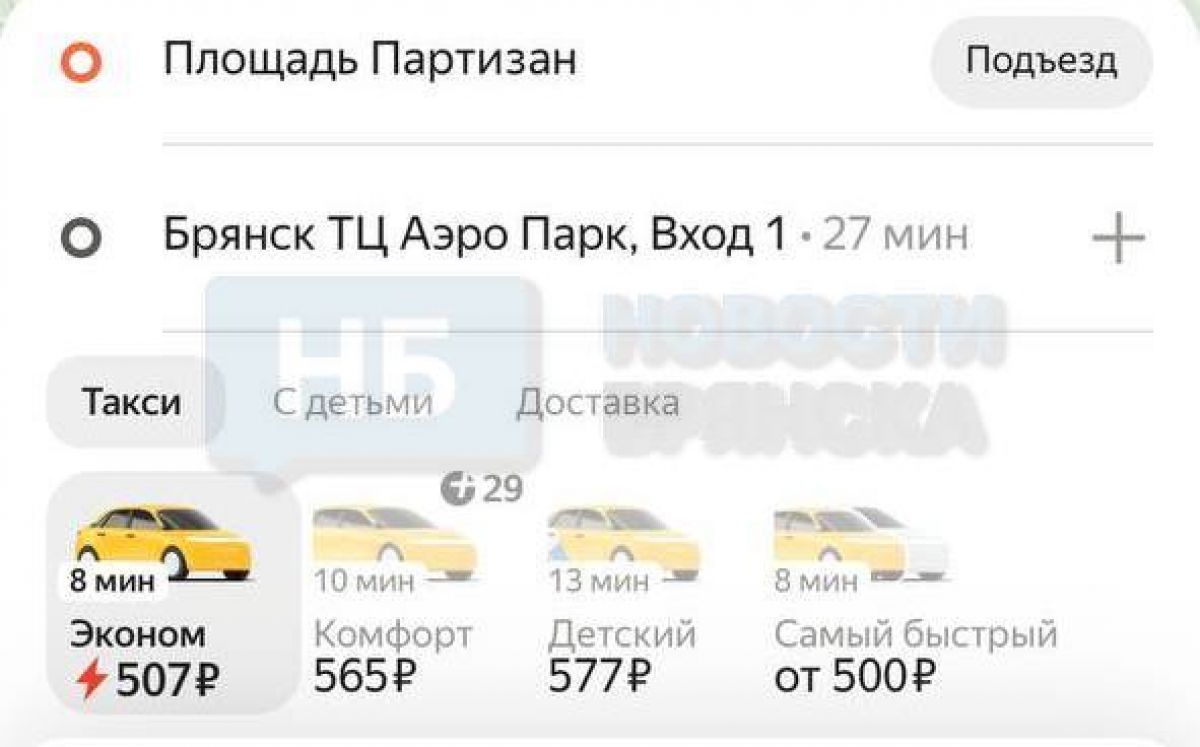Add another stop with plus icon
This screenshot has width=1200, height=747.
(x=1117, y=240)
